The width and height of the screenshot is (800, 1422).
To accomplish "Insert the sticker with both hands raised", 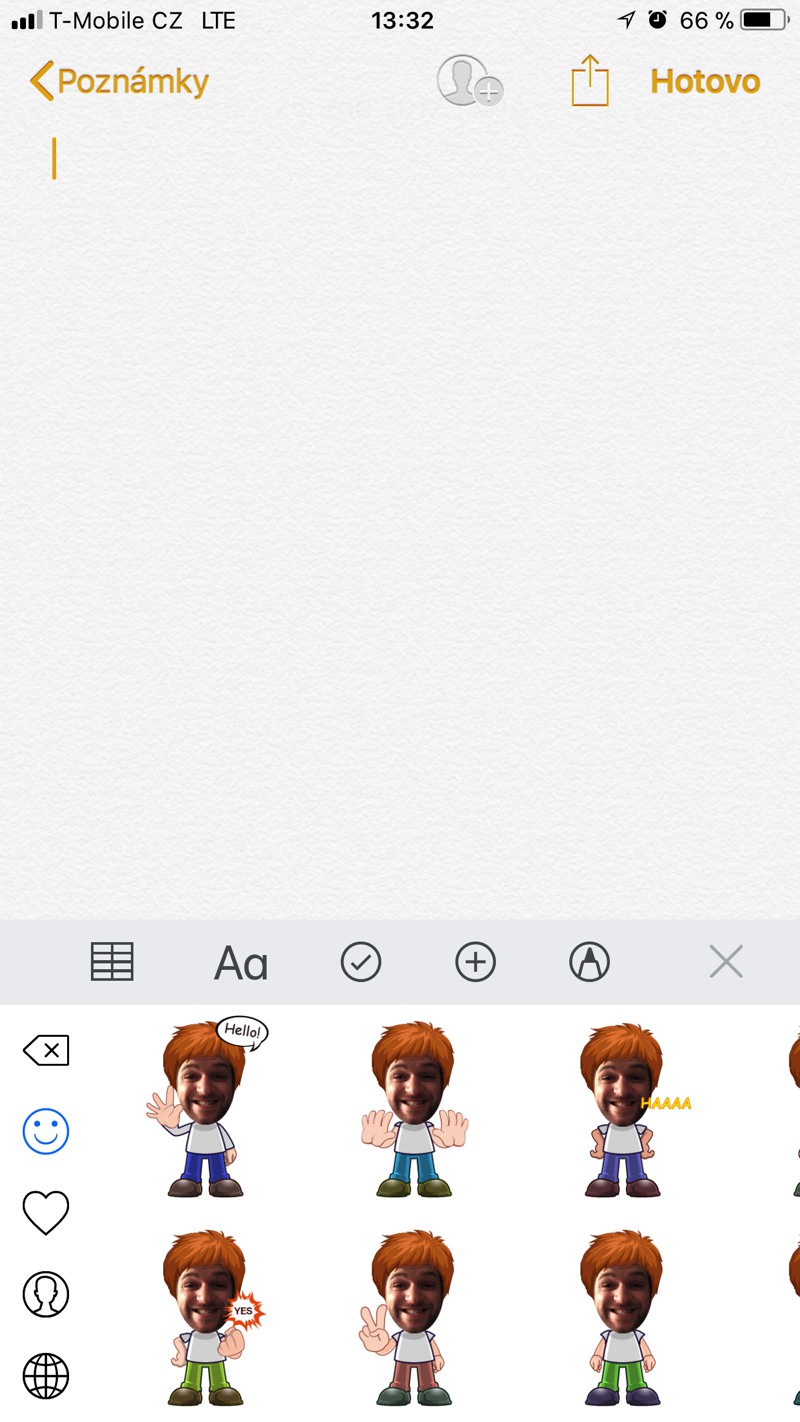I will [414, 1110].
